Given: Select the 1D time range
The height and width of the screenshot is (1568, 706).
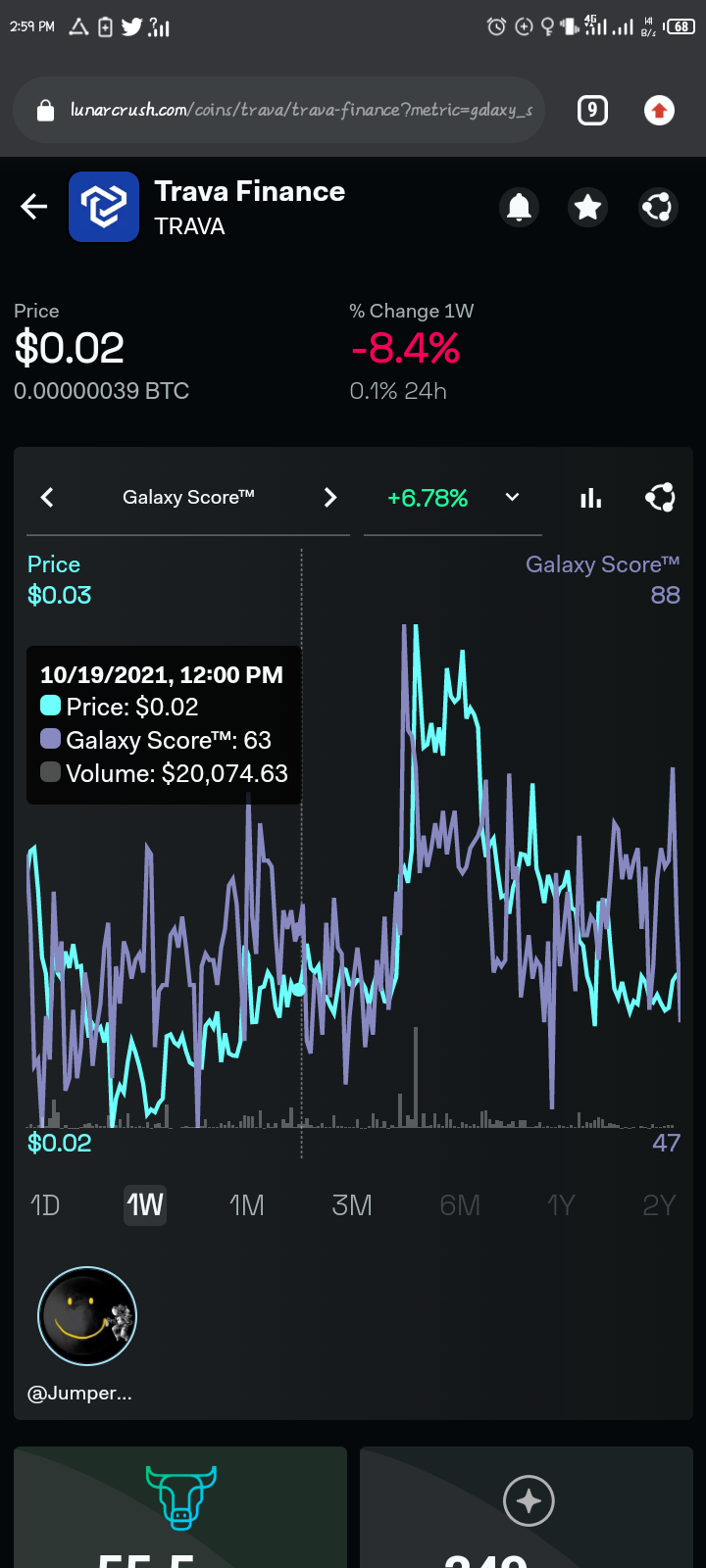Looking at the screenshot, I should 45,1204.
